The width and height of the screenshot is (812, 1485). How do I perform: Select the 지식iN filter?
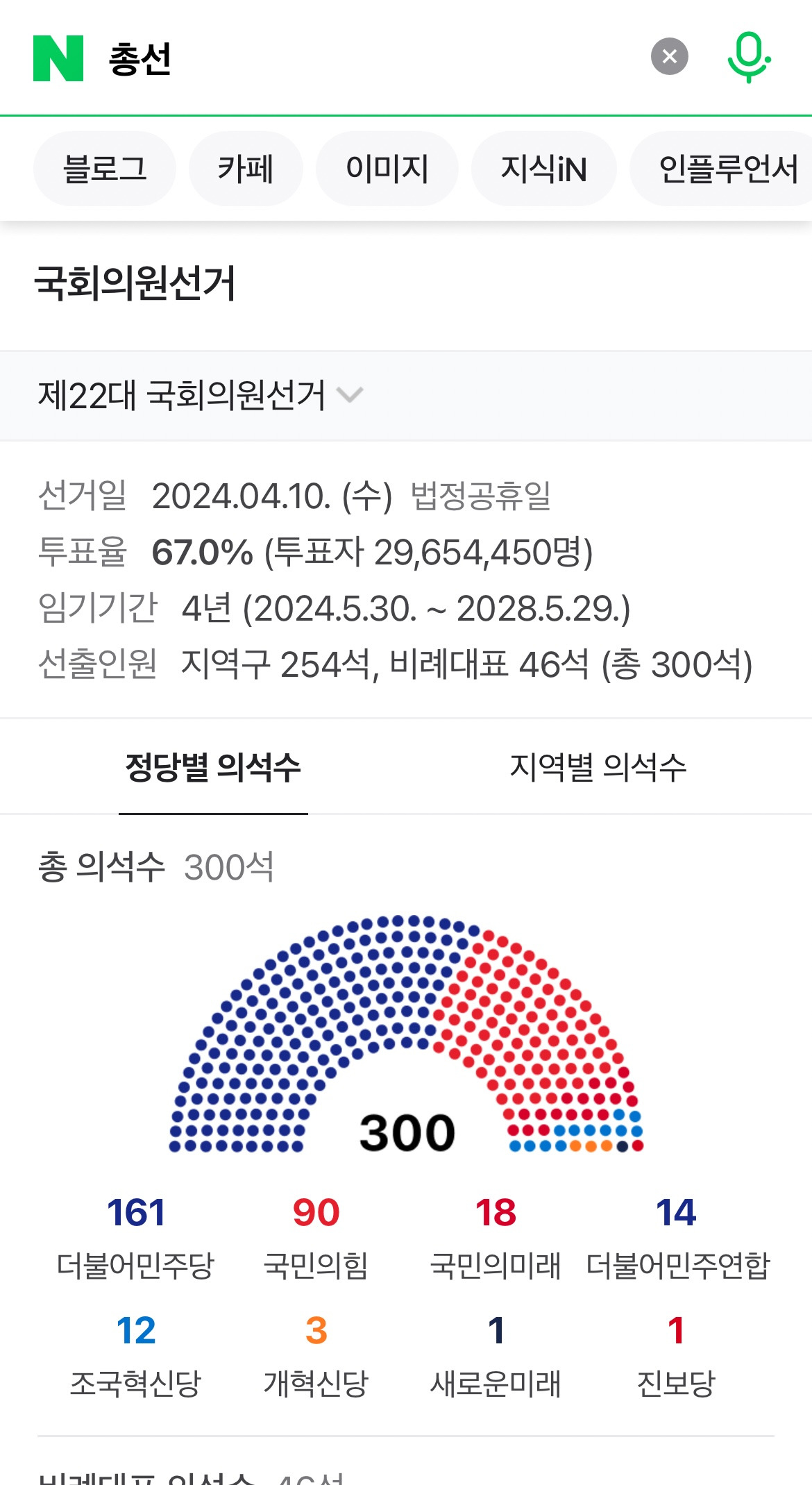543,168
